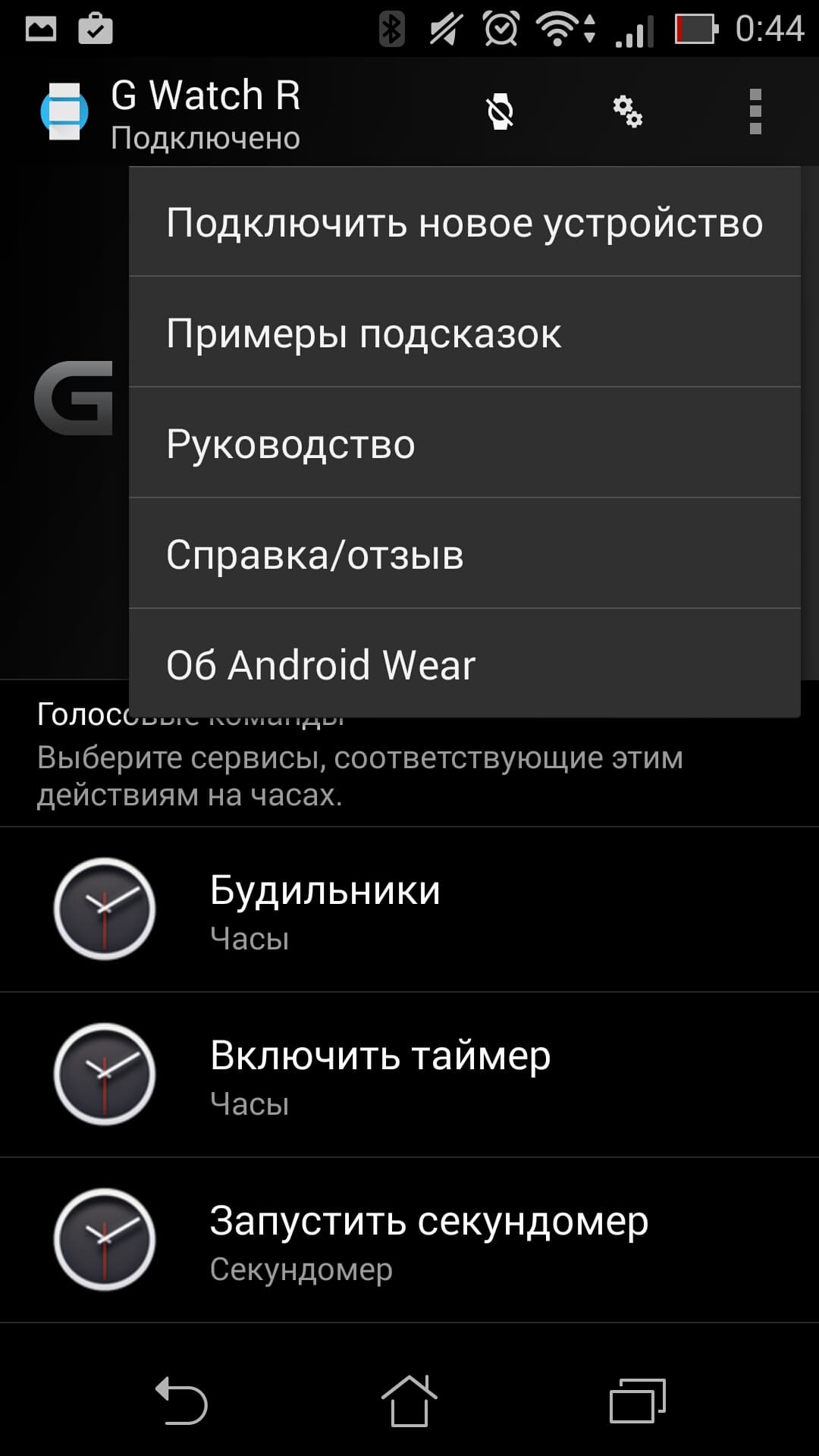Tap the mute watch notifications icon
The height and width of the screenshot is (1456, 819).
tap(500, 112)
